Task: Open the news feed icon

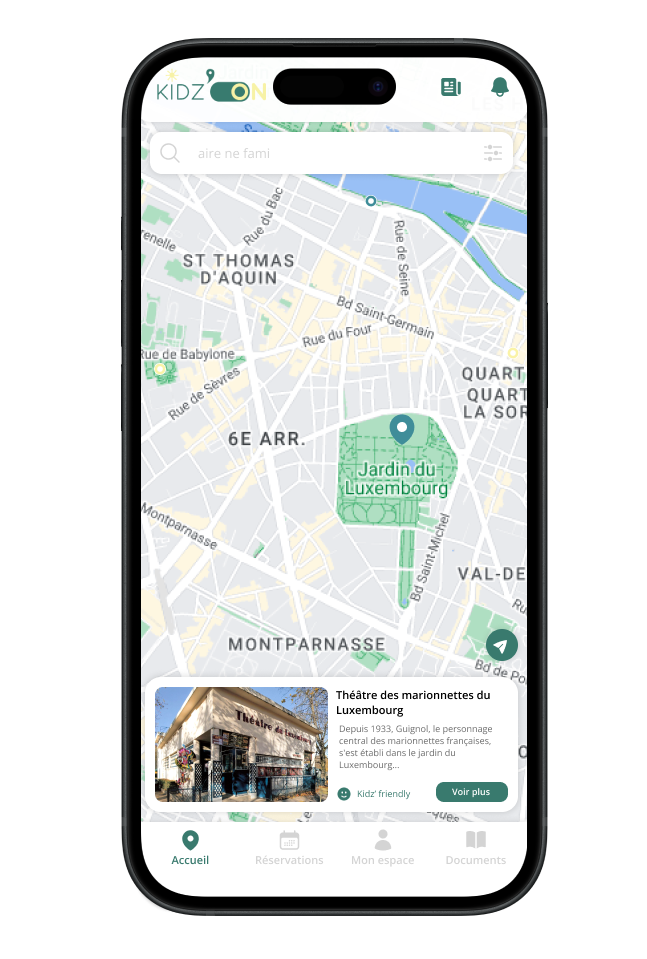Action: coord(451,87)
